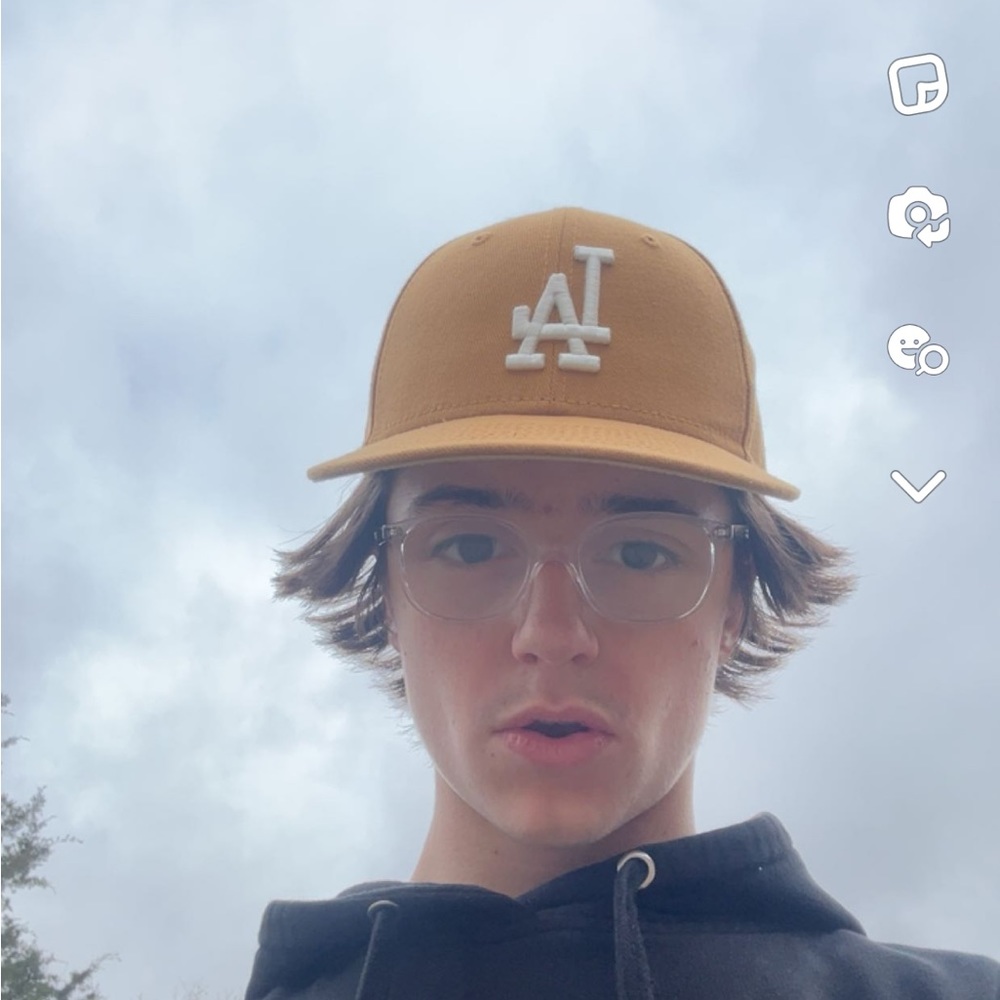Tap the camera flip effect icon
Viewport: 1000px width, 1000px height.
(918, 216)
